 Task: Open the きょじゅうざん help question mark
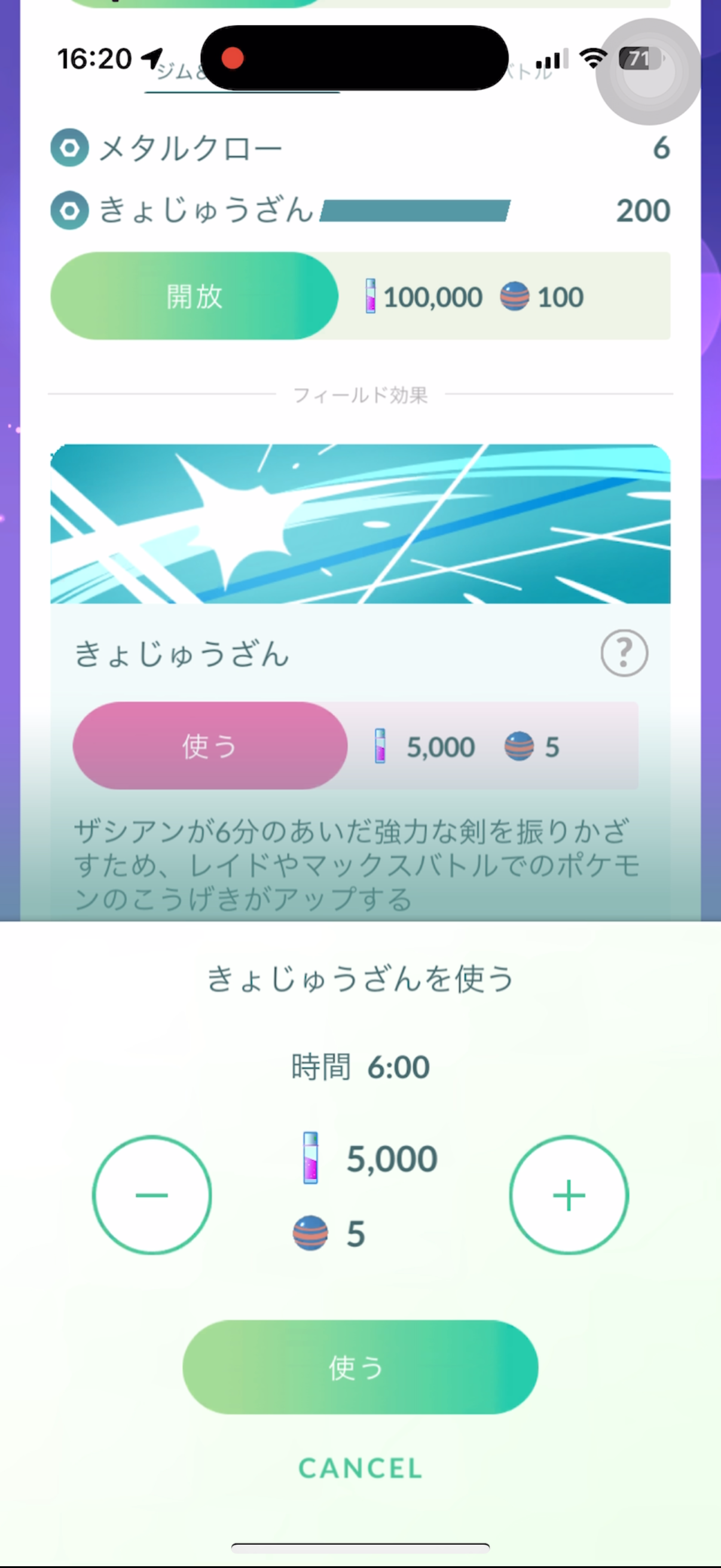click(624, 653)
